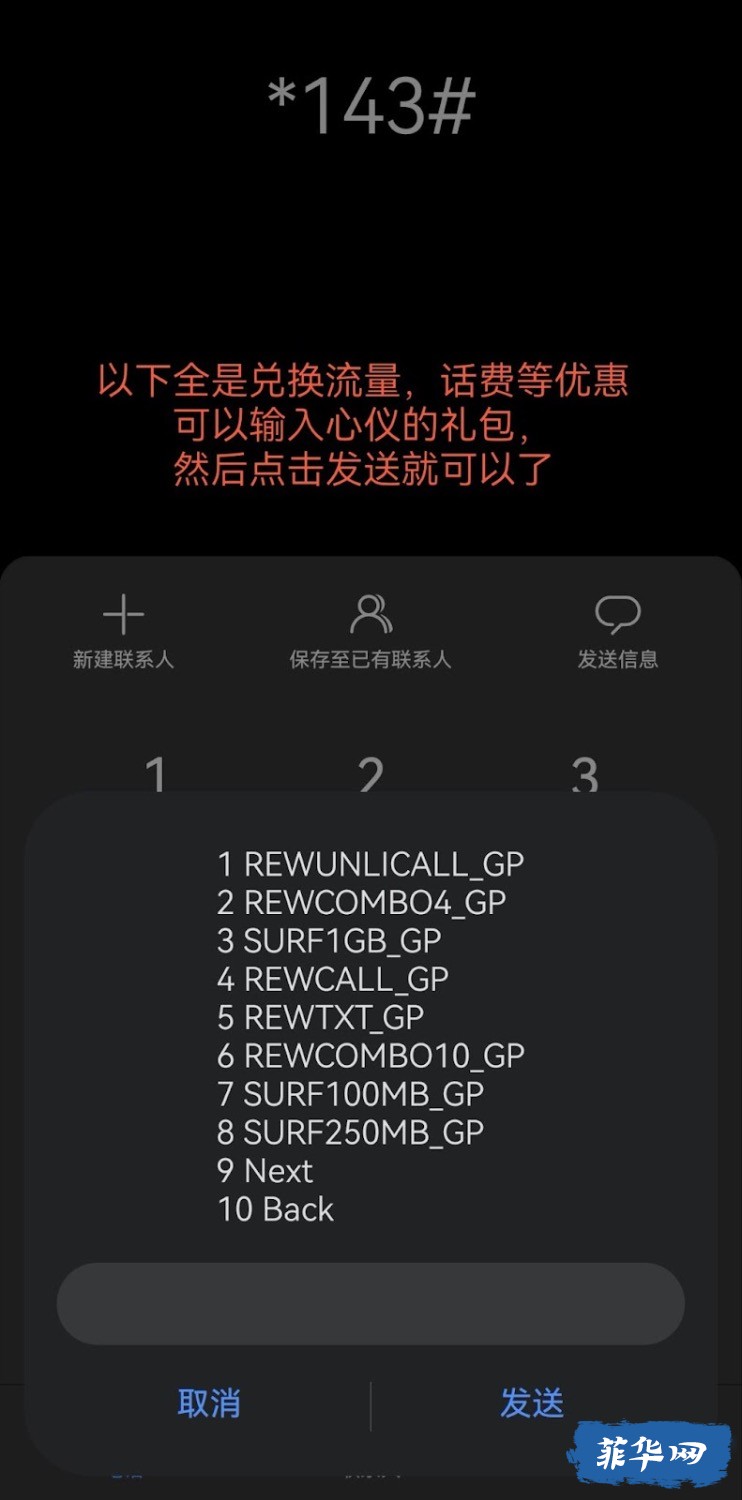Cancel the USSD dialog with 取消

(209, 1403)
